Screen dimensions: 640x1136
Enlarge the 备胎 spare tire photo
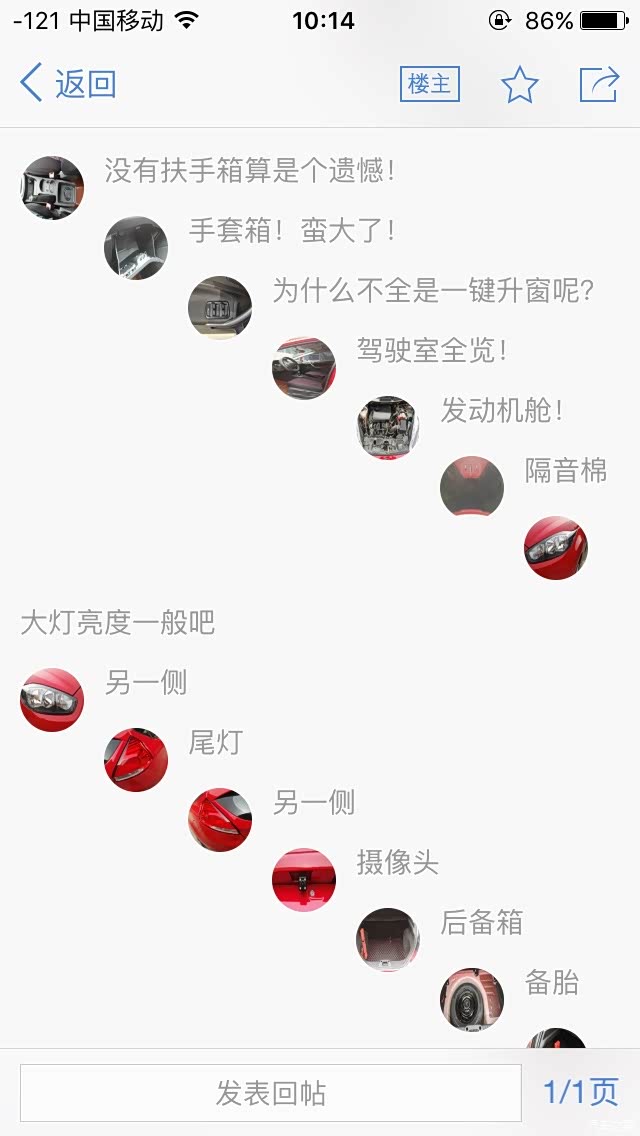(x=472, y=999)
